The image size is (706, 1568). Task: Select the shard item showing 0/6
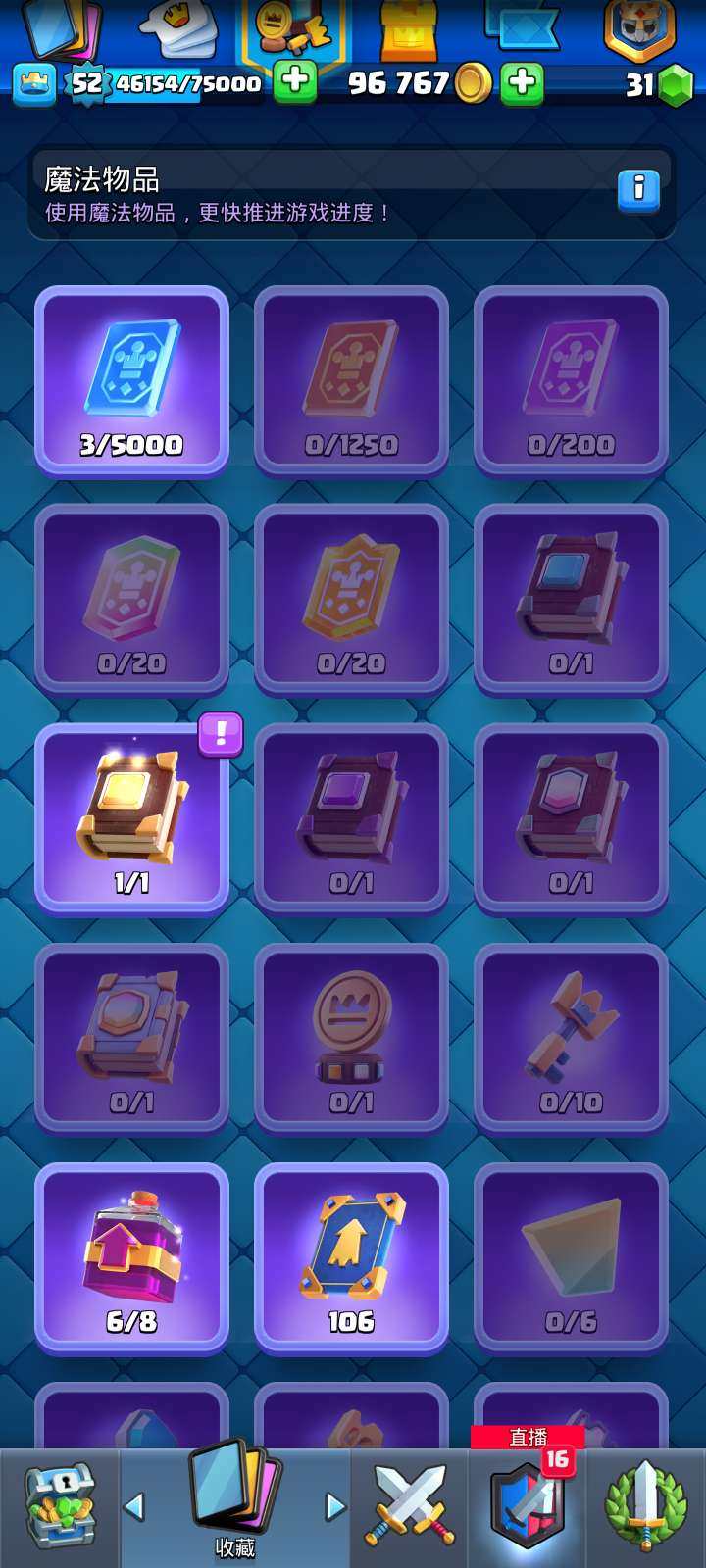[x=571, y=1257]
